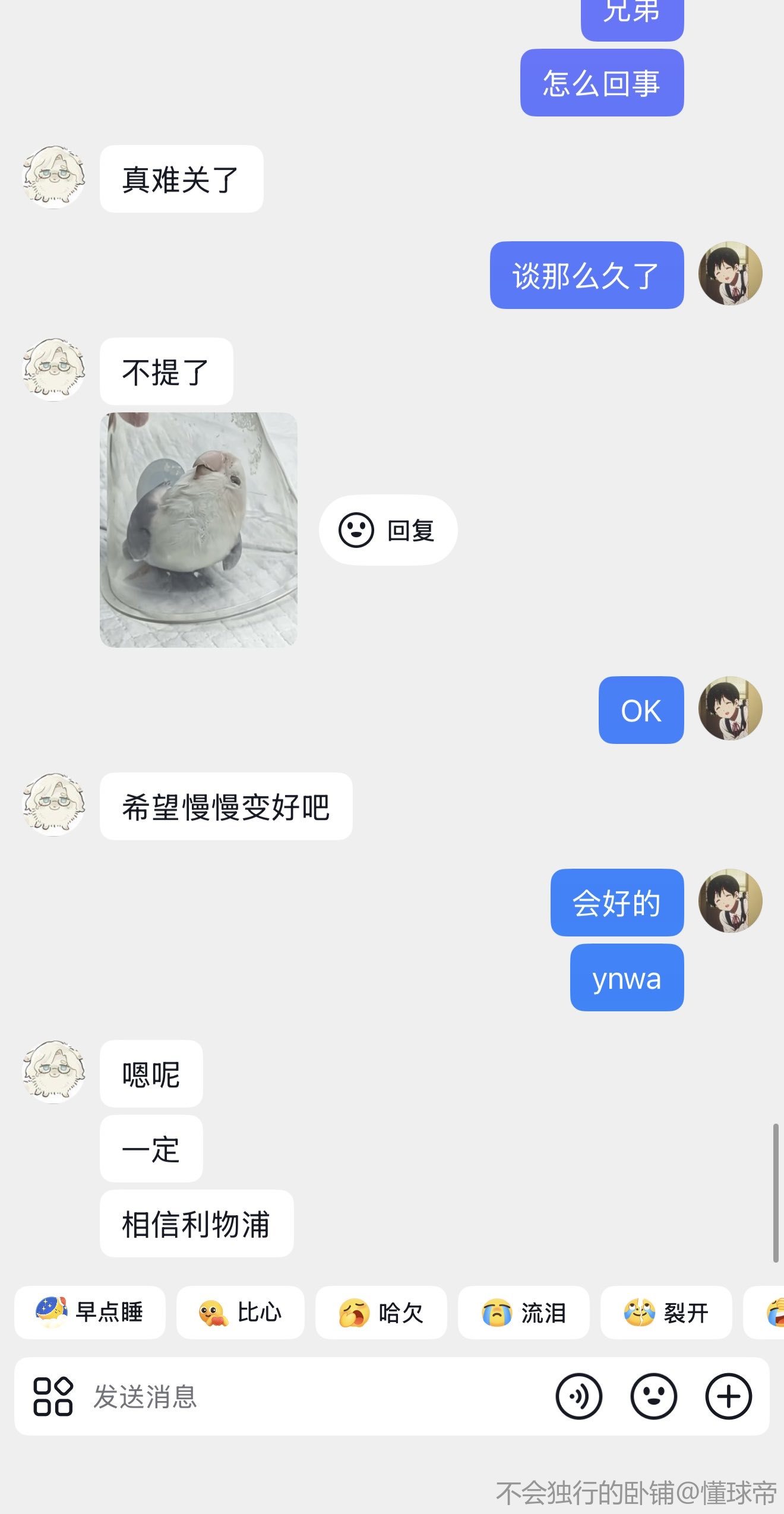Viewport: 784px width, 1514px height.
Task: Send the 早点睡 quick emoji
Action: 90,1313
